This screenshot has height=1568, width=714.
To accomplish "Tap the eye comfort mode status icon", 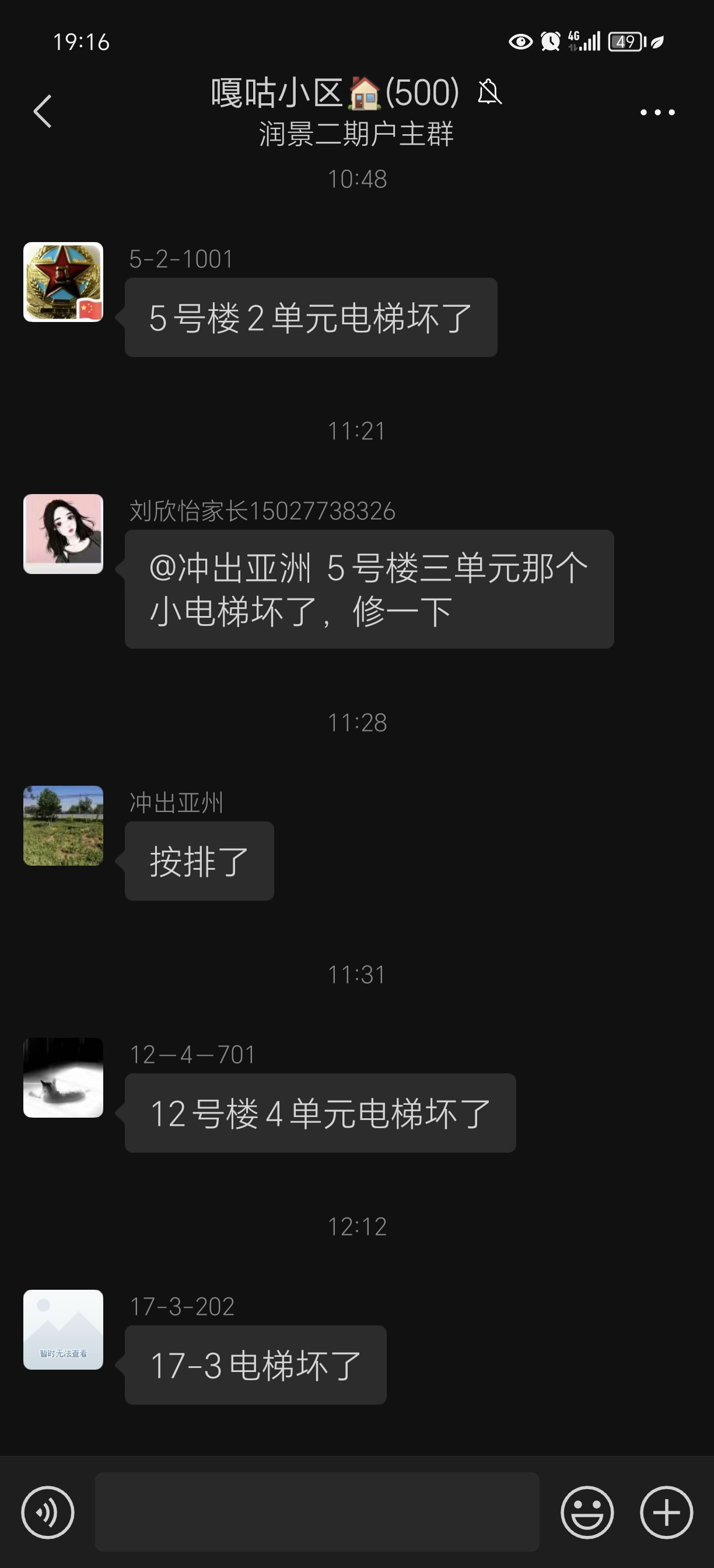I will coord(520,41).
